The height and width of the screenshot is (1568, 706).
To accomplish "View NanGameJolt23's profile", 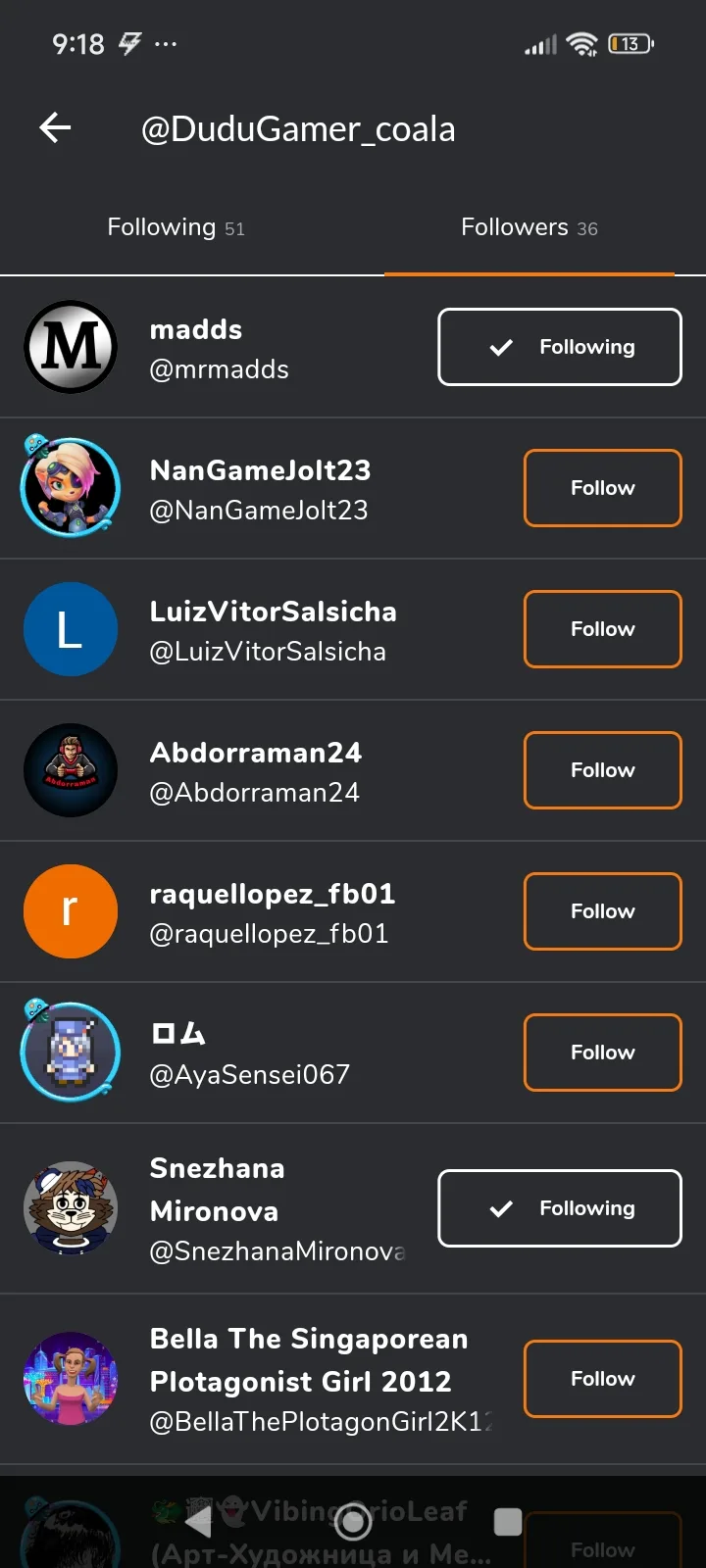I will [259, 489].
